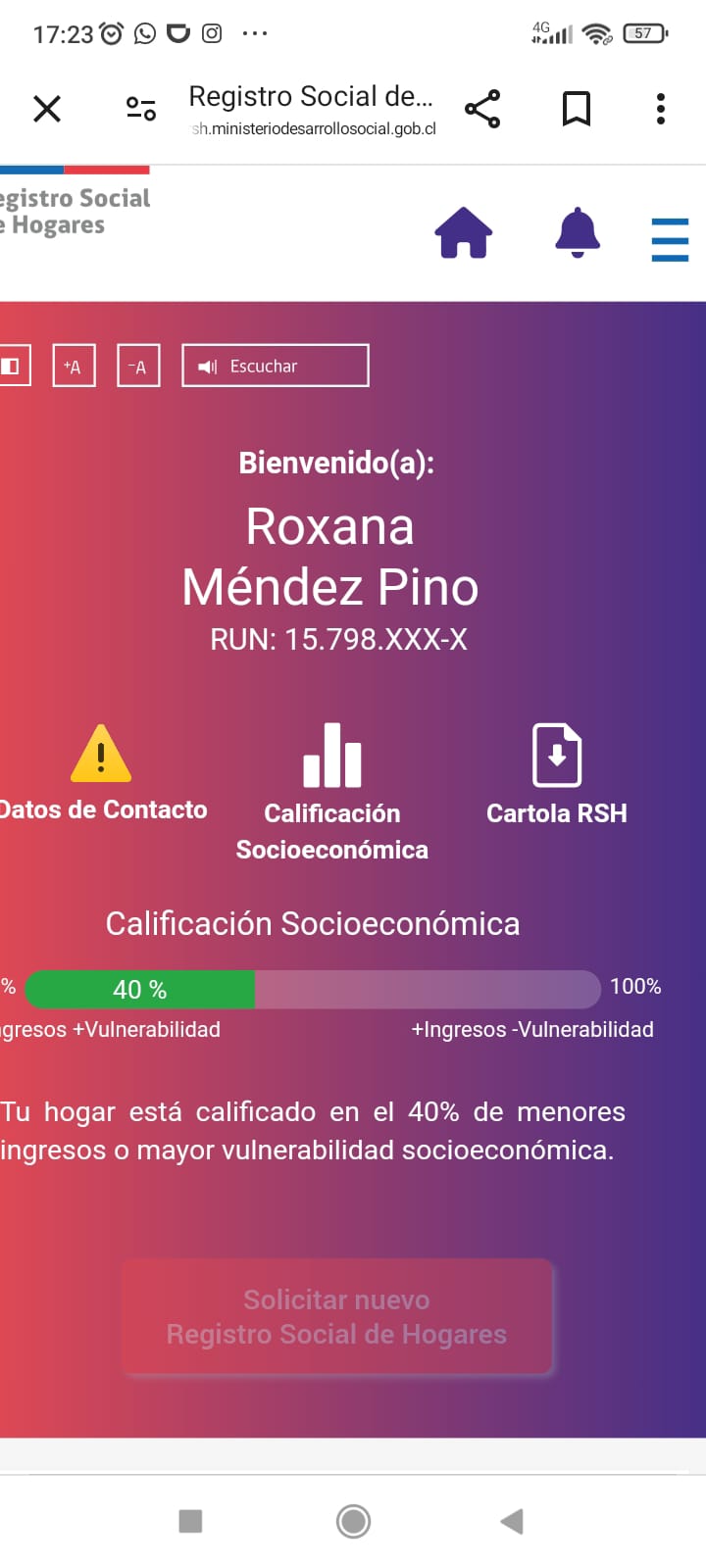This screenshot has width=706, height=1568.
Task: Open site settings icon beside the URL
Action: 141,109
